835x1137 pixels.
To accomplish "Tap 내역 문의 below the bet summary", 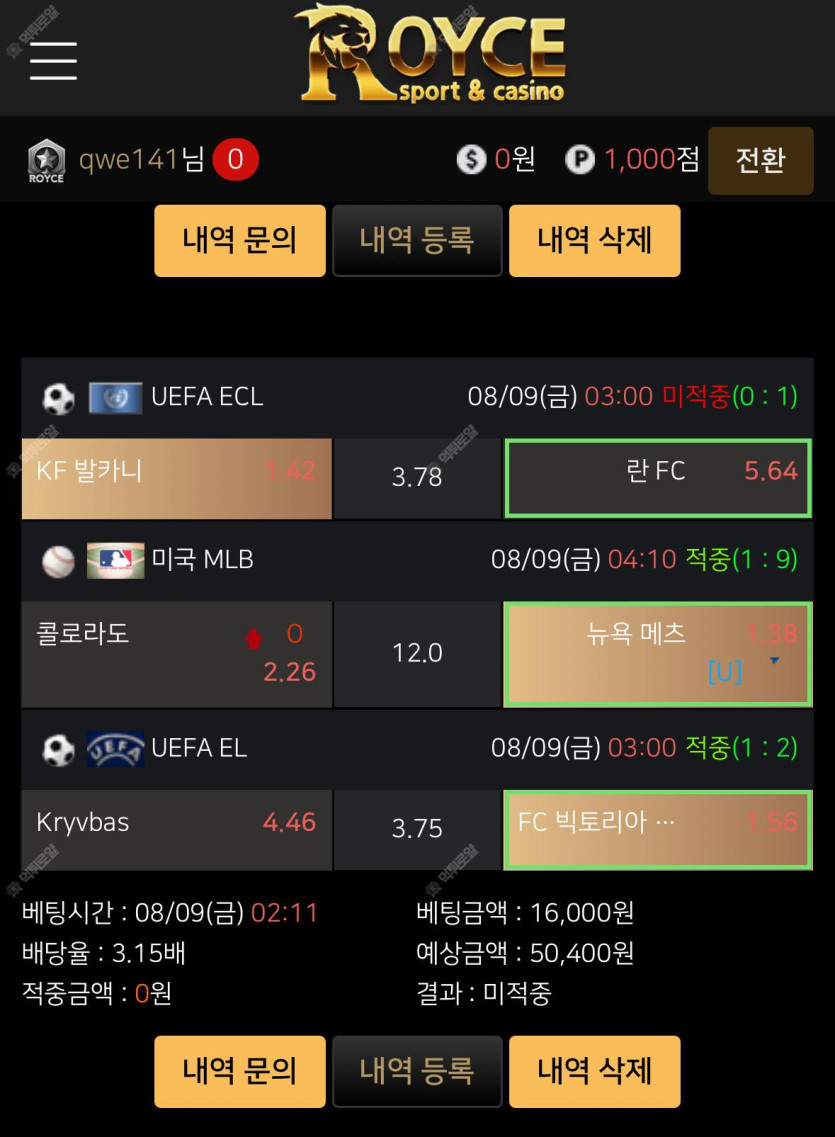I will click(x=240, y=1072).
